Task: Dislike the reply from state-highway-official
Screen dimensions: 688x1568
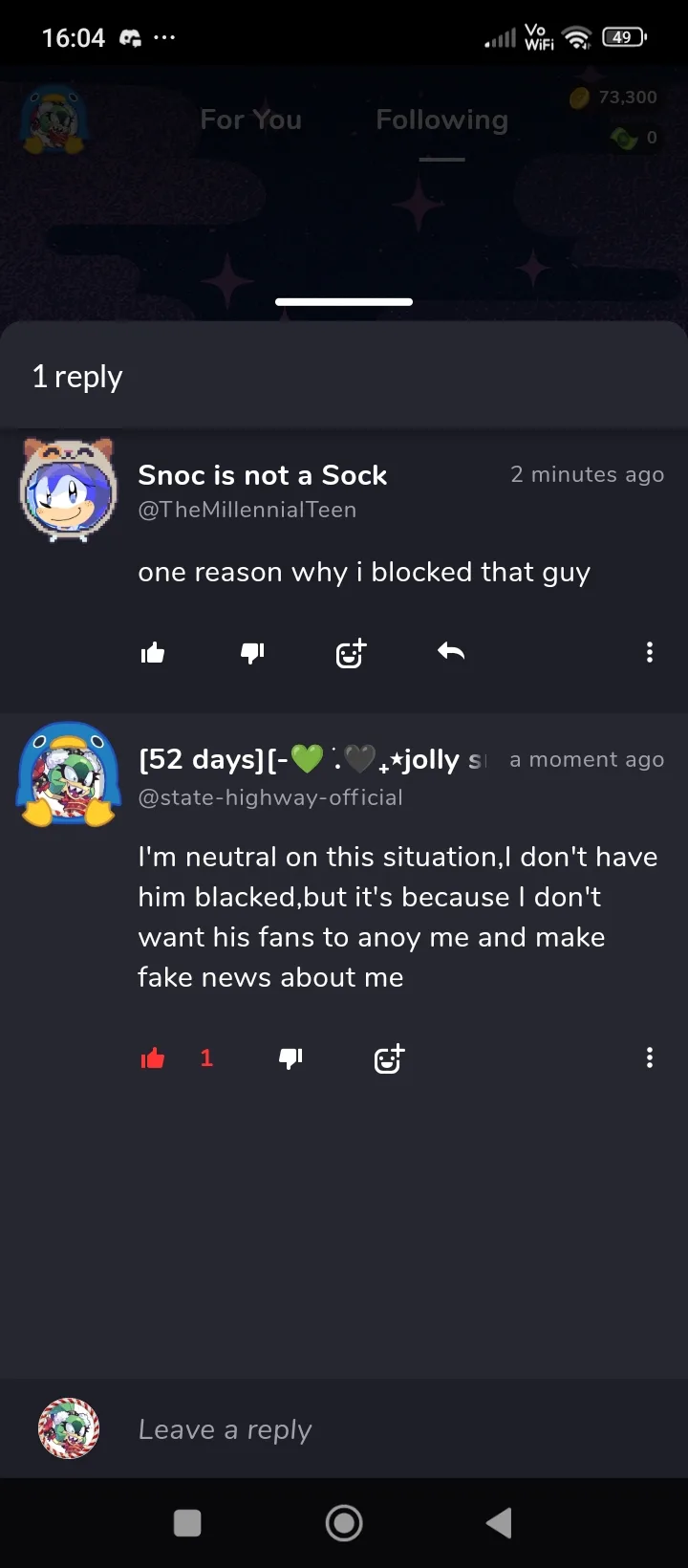Action: 290,1058
